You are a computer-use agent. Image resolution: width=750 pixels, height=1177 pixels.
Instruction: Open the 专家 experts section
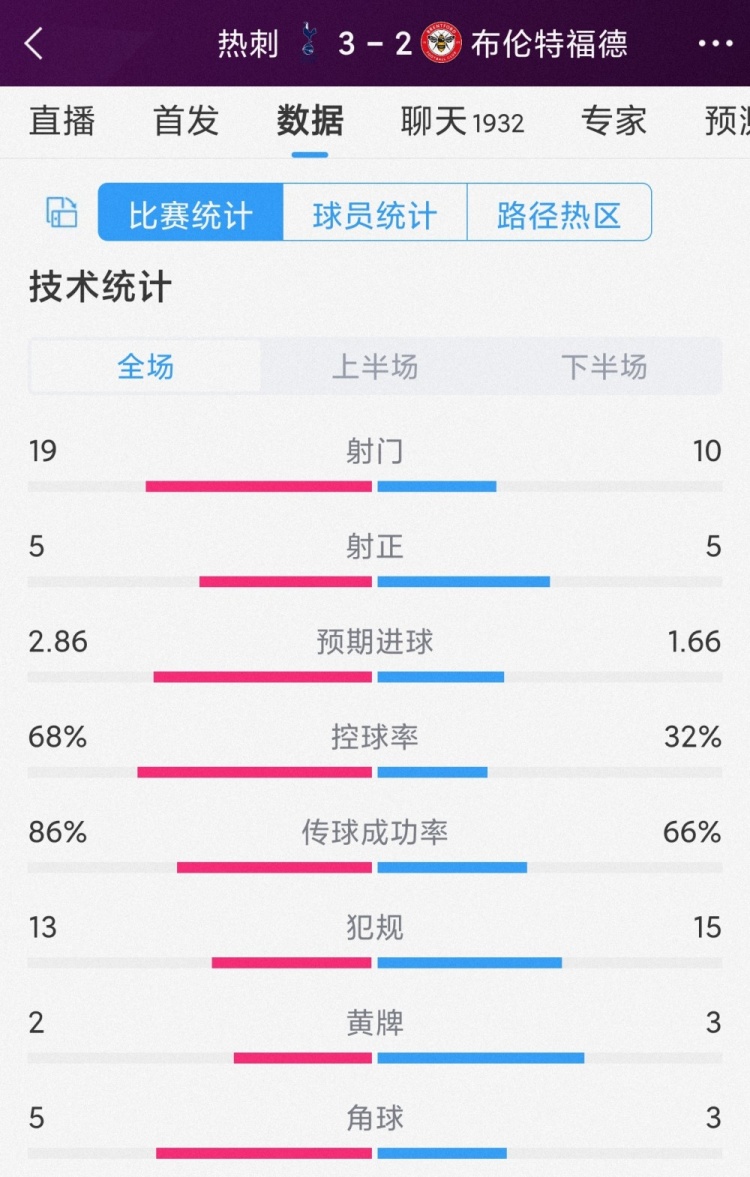614,122
